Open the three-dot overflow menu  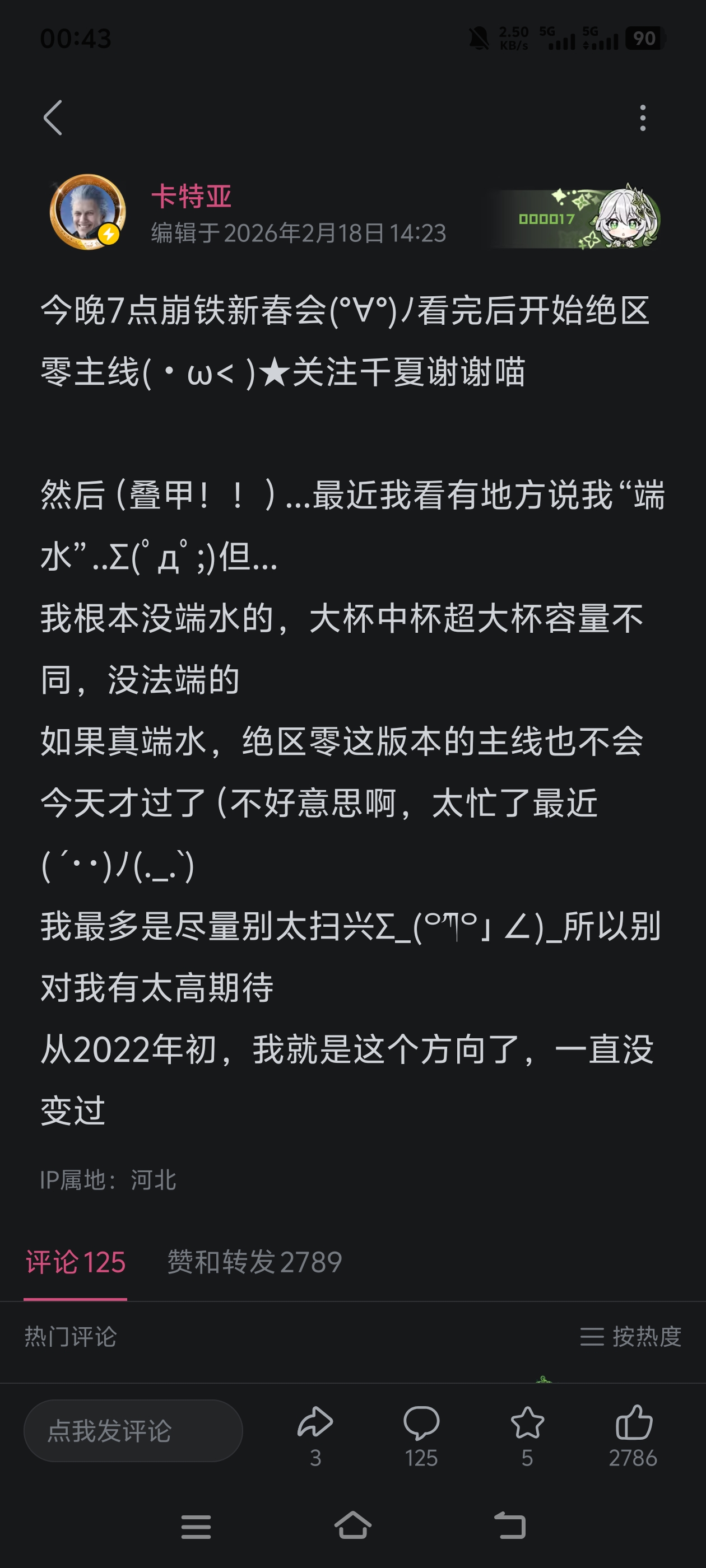point(643,118)
